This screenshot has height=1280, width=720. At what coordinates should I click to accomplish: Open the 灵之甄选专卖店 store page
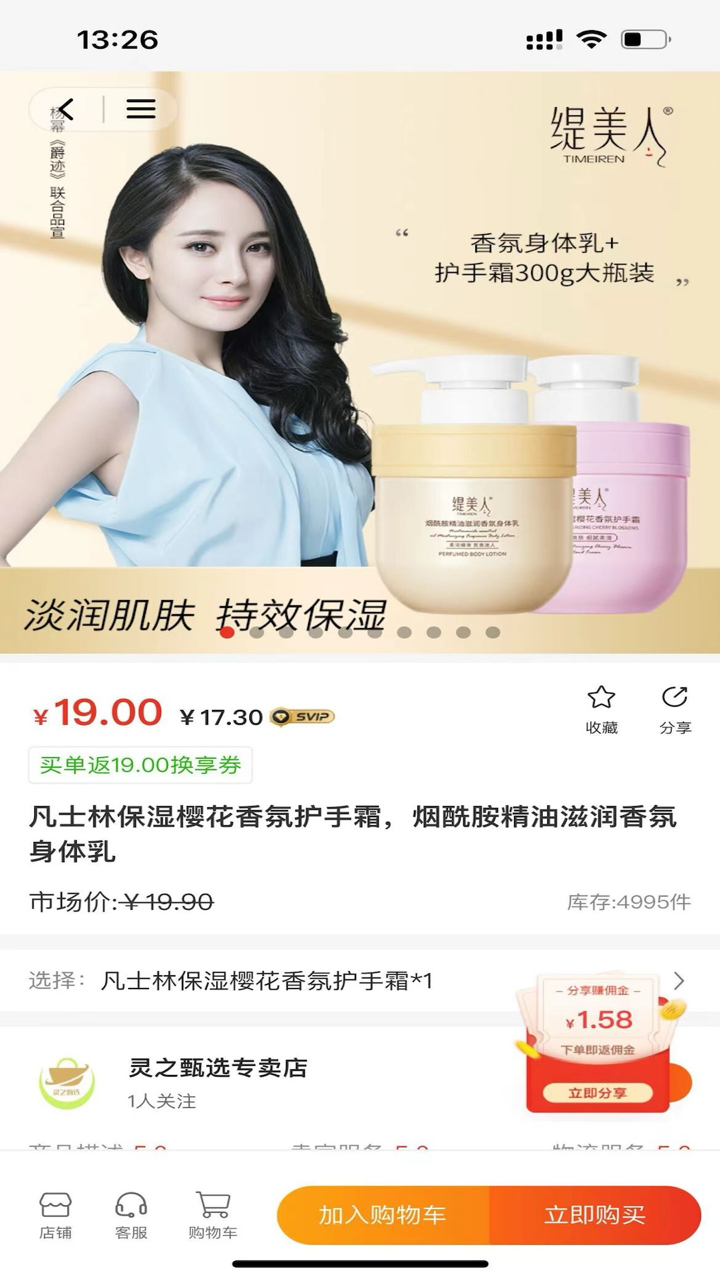coord(217,1067)
